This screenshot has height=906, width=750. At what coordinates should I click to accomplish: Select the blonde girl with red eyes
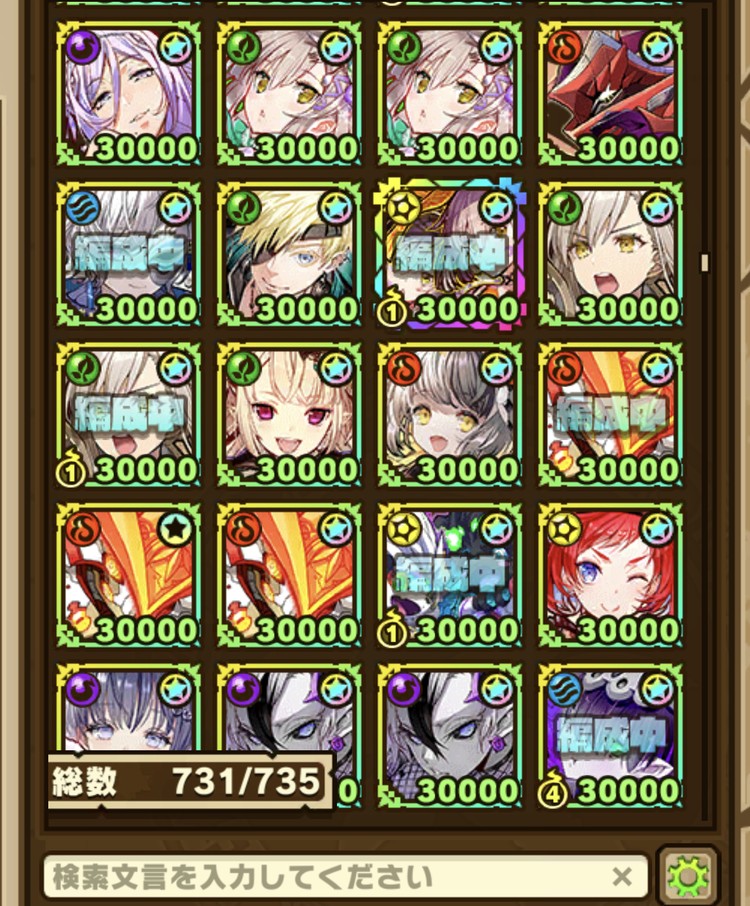[x=289, y=415]
